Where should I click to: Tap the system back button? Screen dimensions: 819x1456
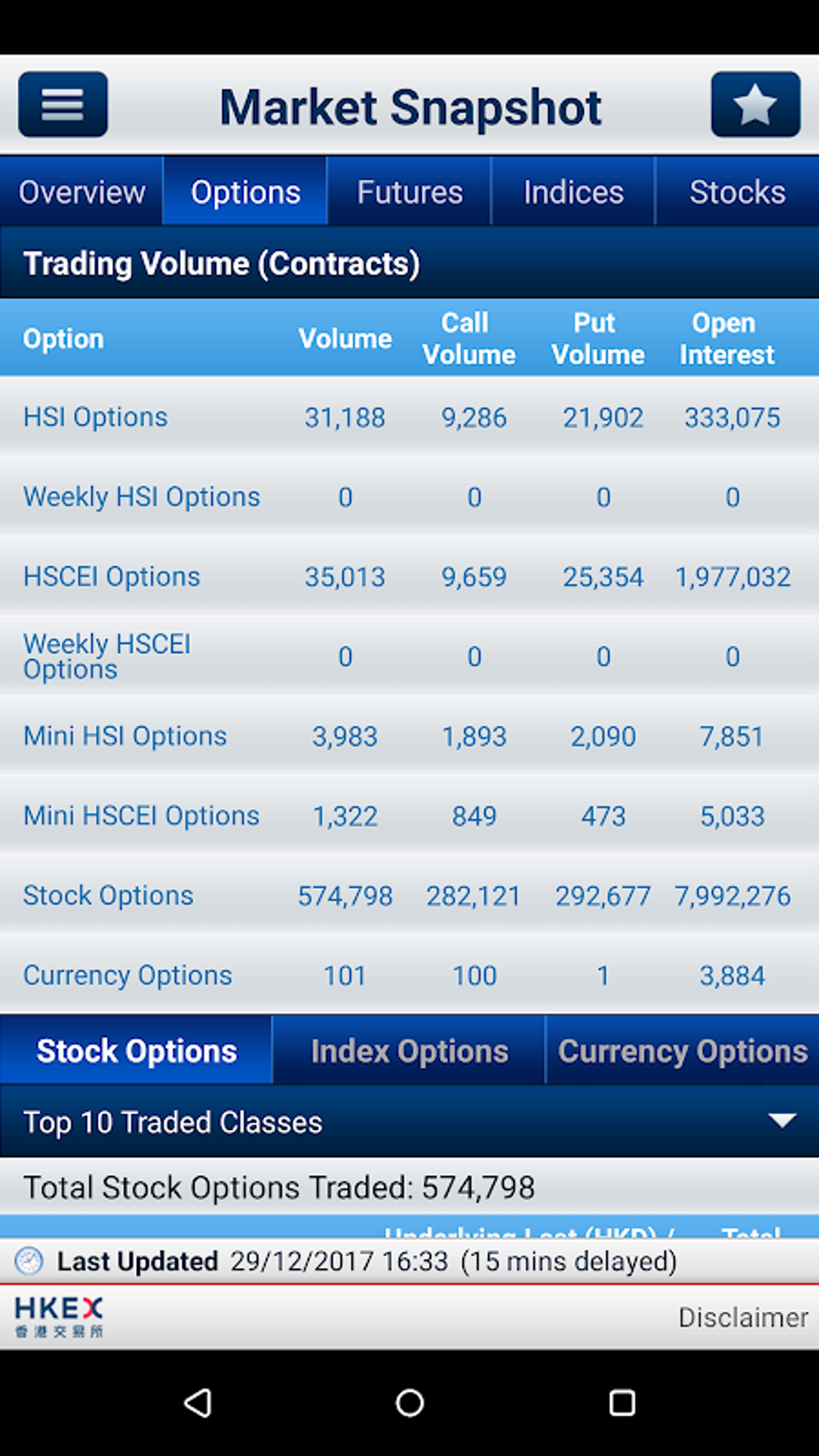tap(198, 1403)
